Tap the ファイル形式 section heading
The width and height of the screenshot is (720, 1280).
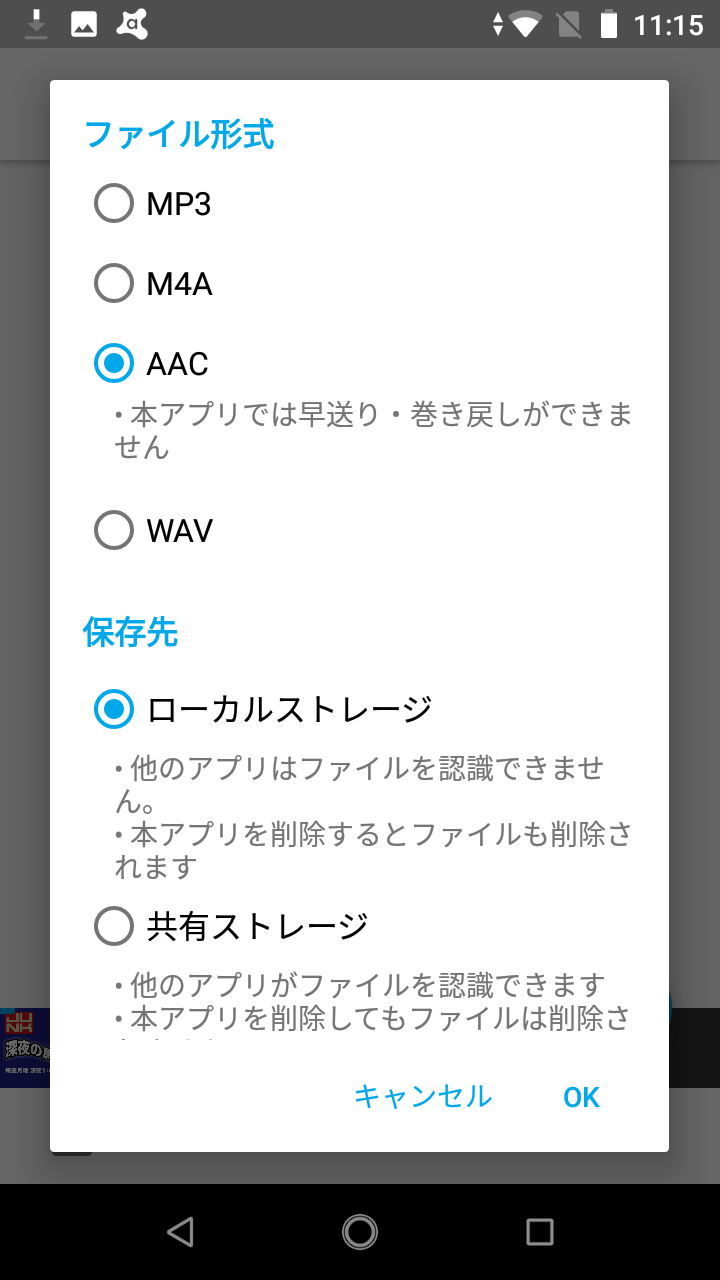click(x=179, y=133)
